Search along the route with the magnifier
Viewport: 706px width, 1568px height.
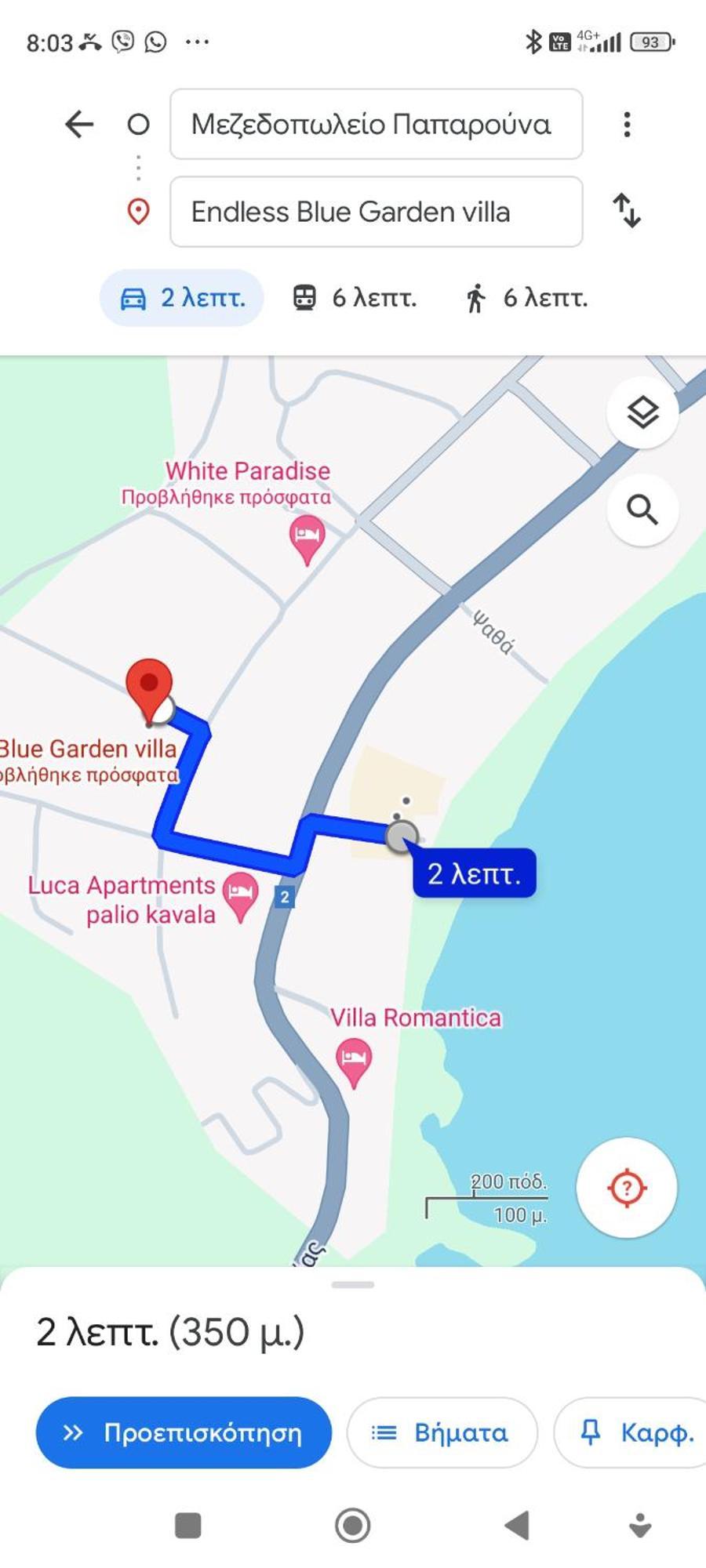pyautogui.click(x=642, y=510)
